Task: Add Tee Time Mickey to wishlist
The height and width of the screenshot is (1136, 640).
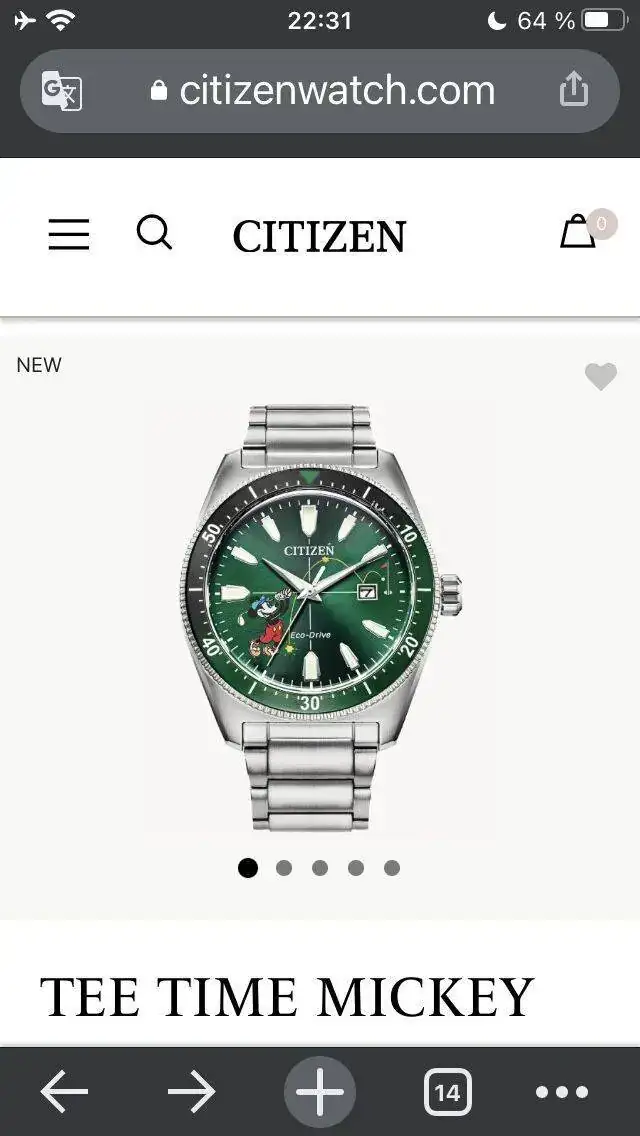Action: click(600, 377)
